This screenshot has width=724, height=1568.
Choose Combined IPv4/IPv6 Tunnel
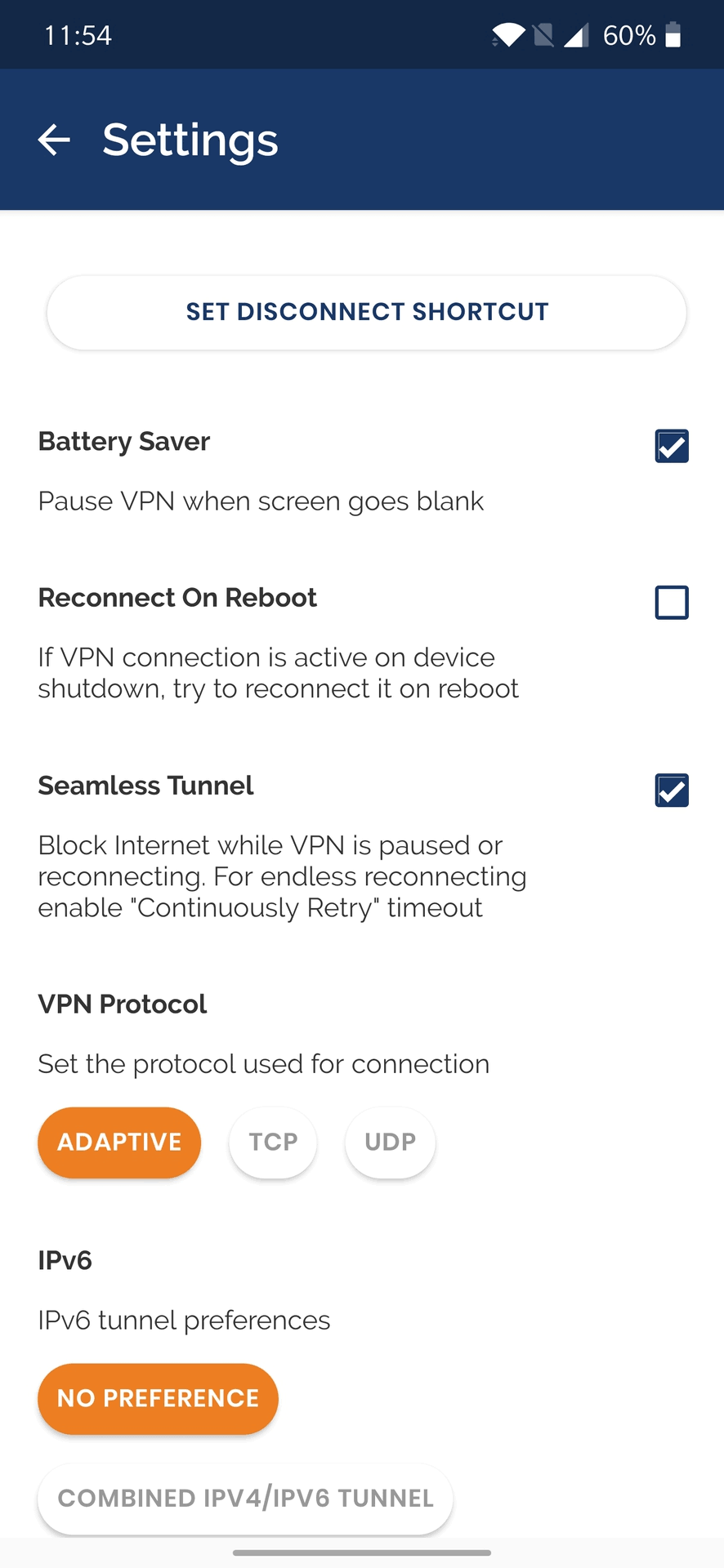click(x=245, y=1499)
